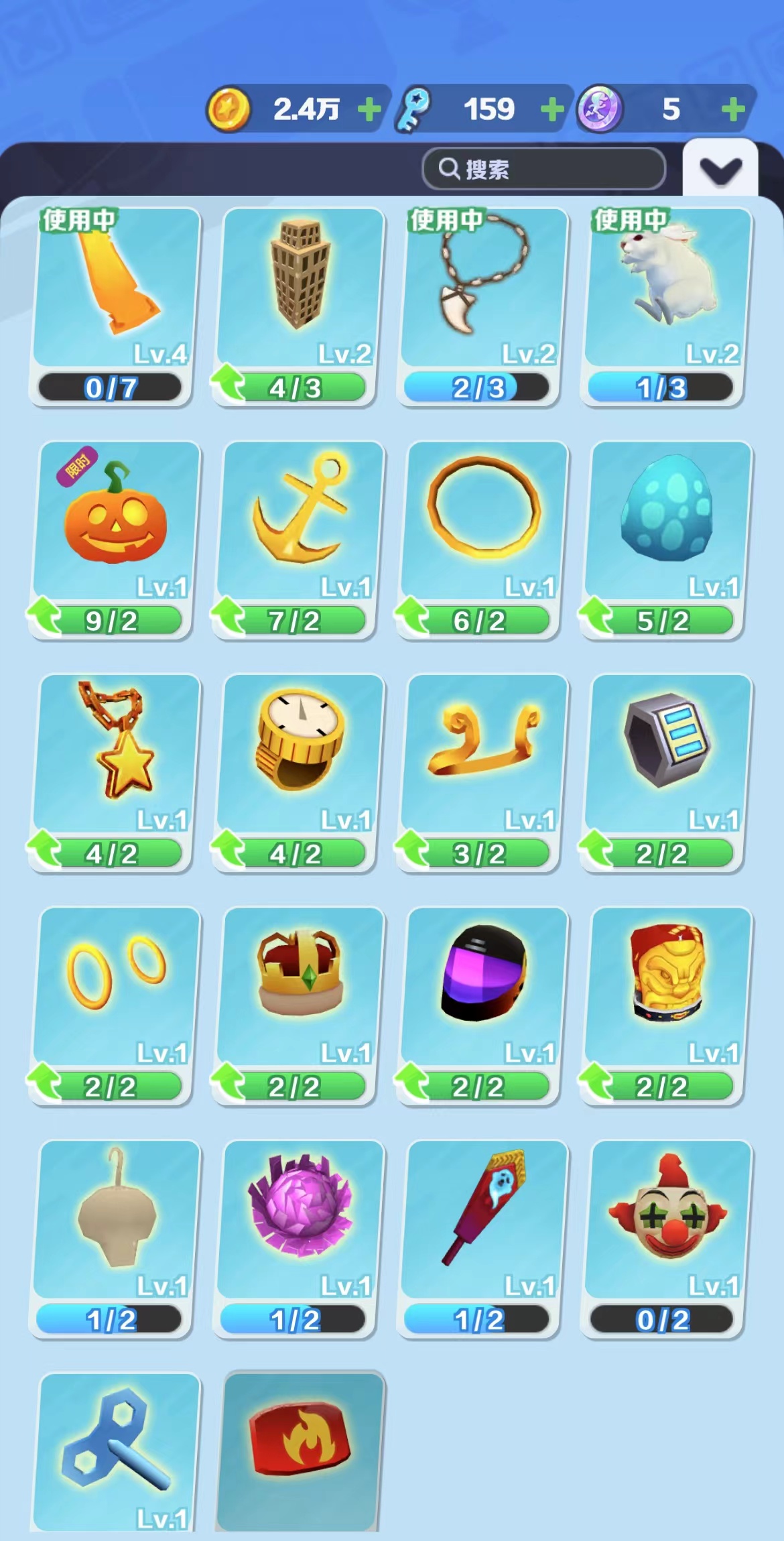
Task: Select the clown mask item
Action: (667, 1221)
